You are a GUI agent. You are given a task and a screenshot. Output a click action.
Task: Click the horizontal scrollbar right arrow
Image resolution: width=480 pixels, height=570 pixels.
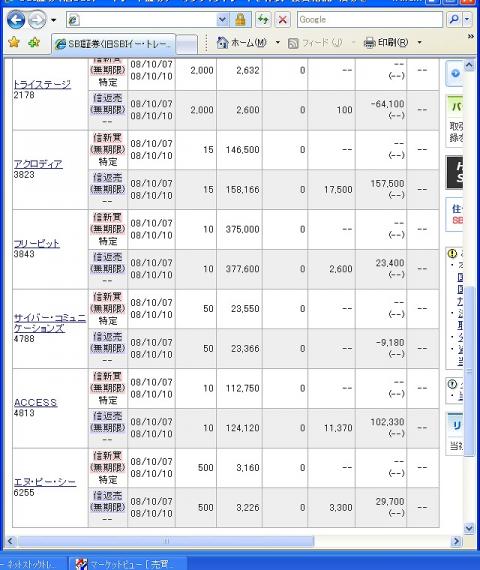(x=456, y=541)
